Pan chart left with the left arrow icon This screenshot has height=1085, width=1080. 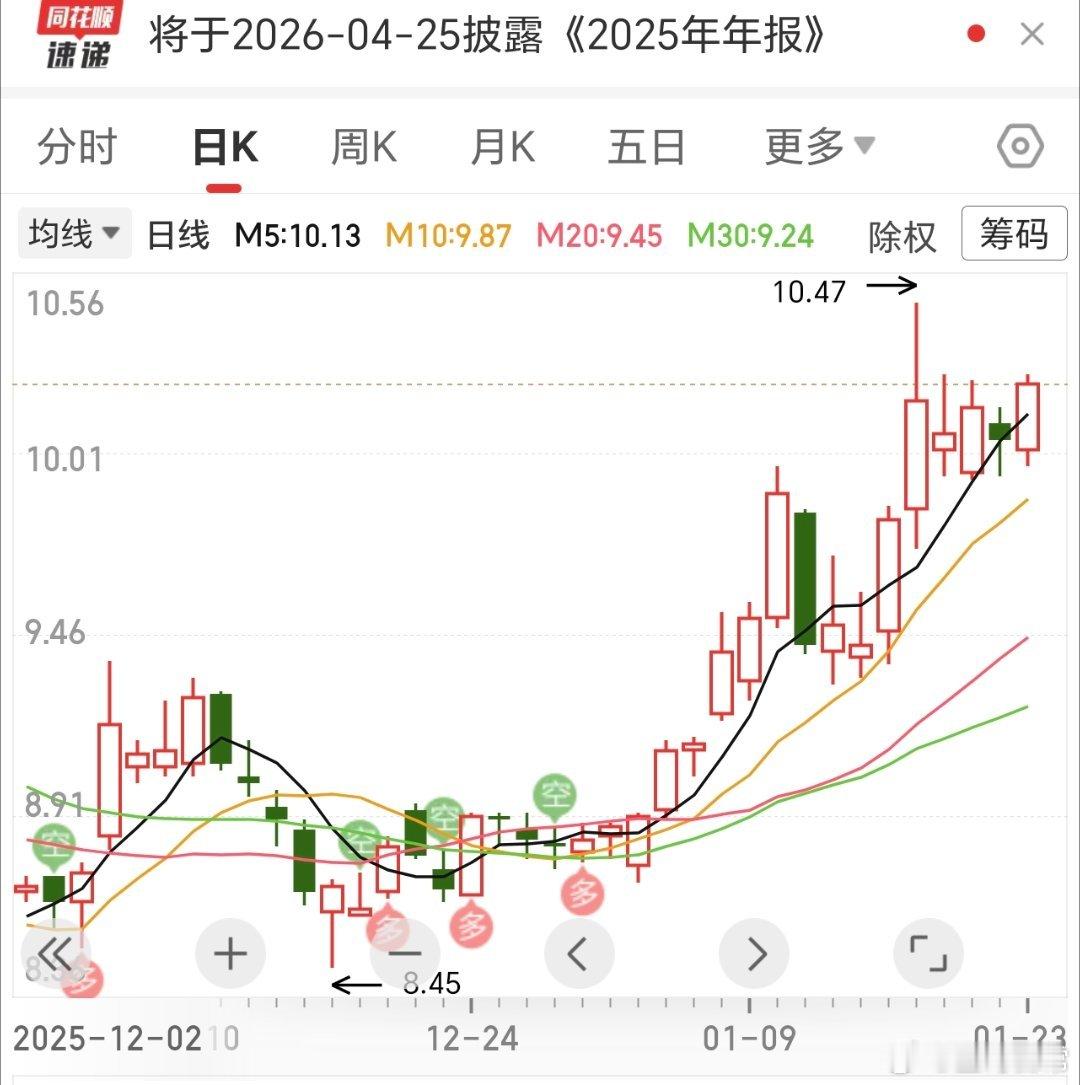579,953
